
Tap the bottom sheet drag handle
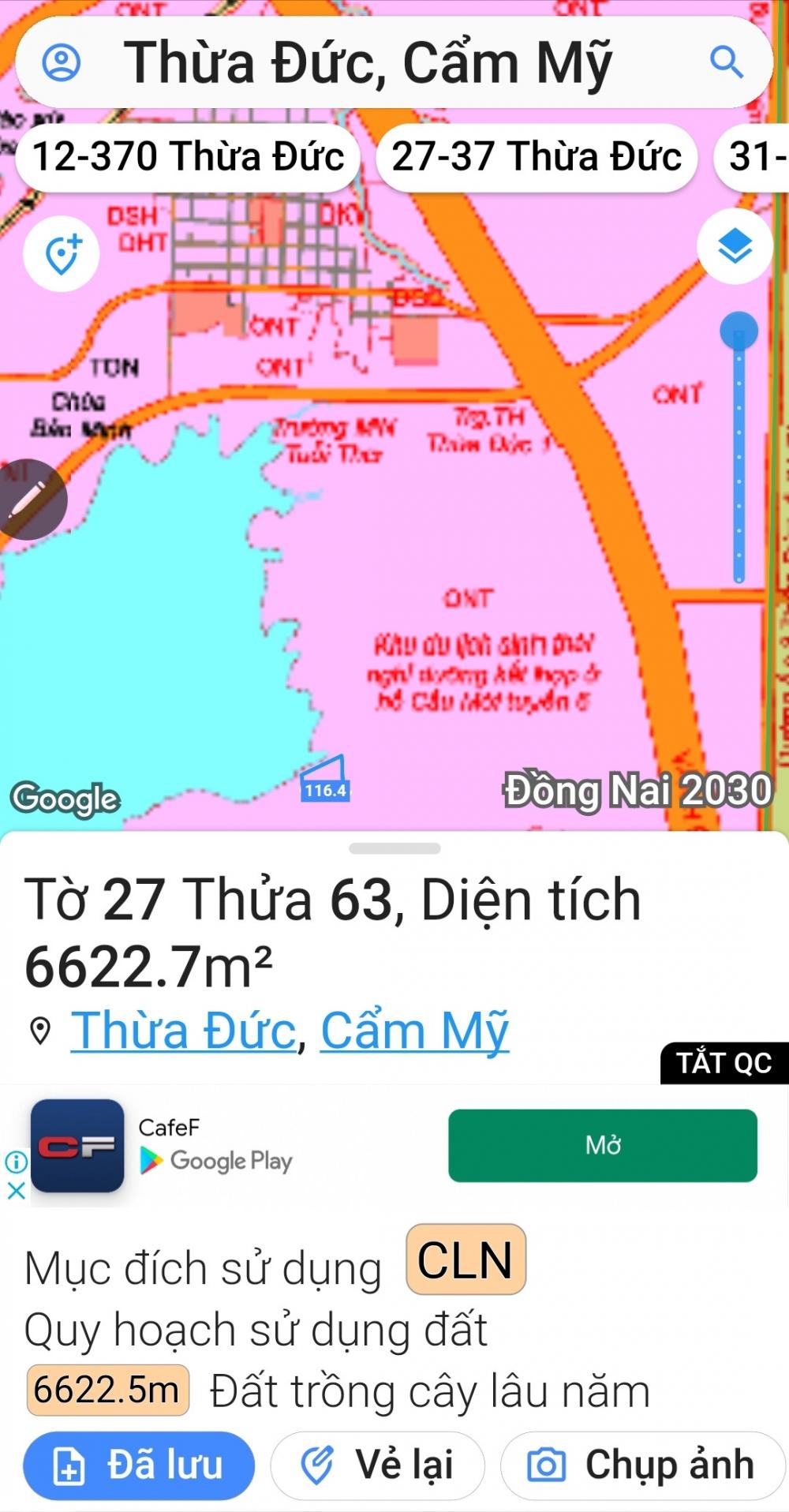click(394, 848)
